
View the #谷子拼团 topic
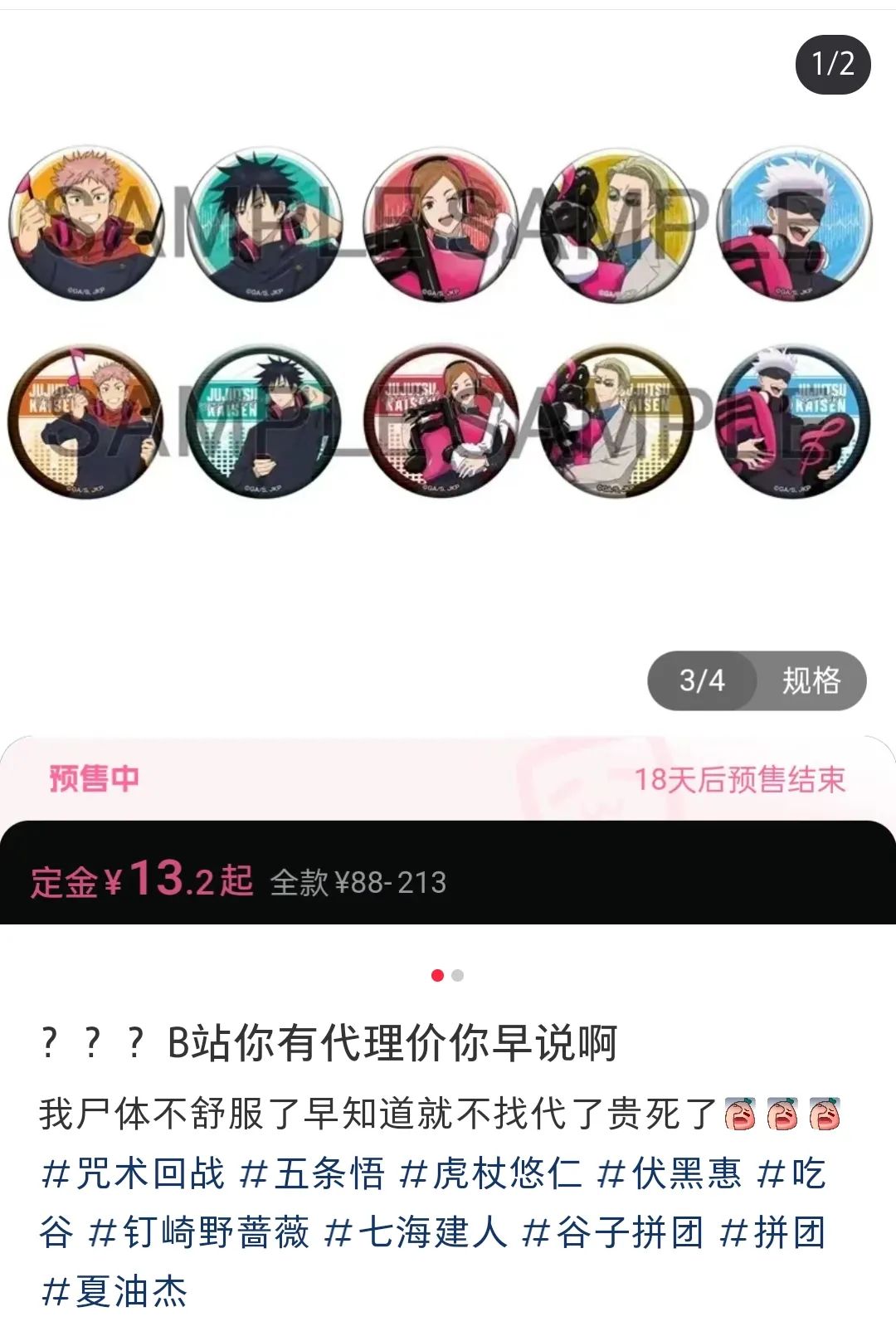point(613,1232)
